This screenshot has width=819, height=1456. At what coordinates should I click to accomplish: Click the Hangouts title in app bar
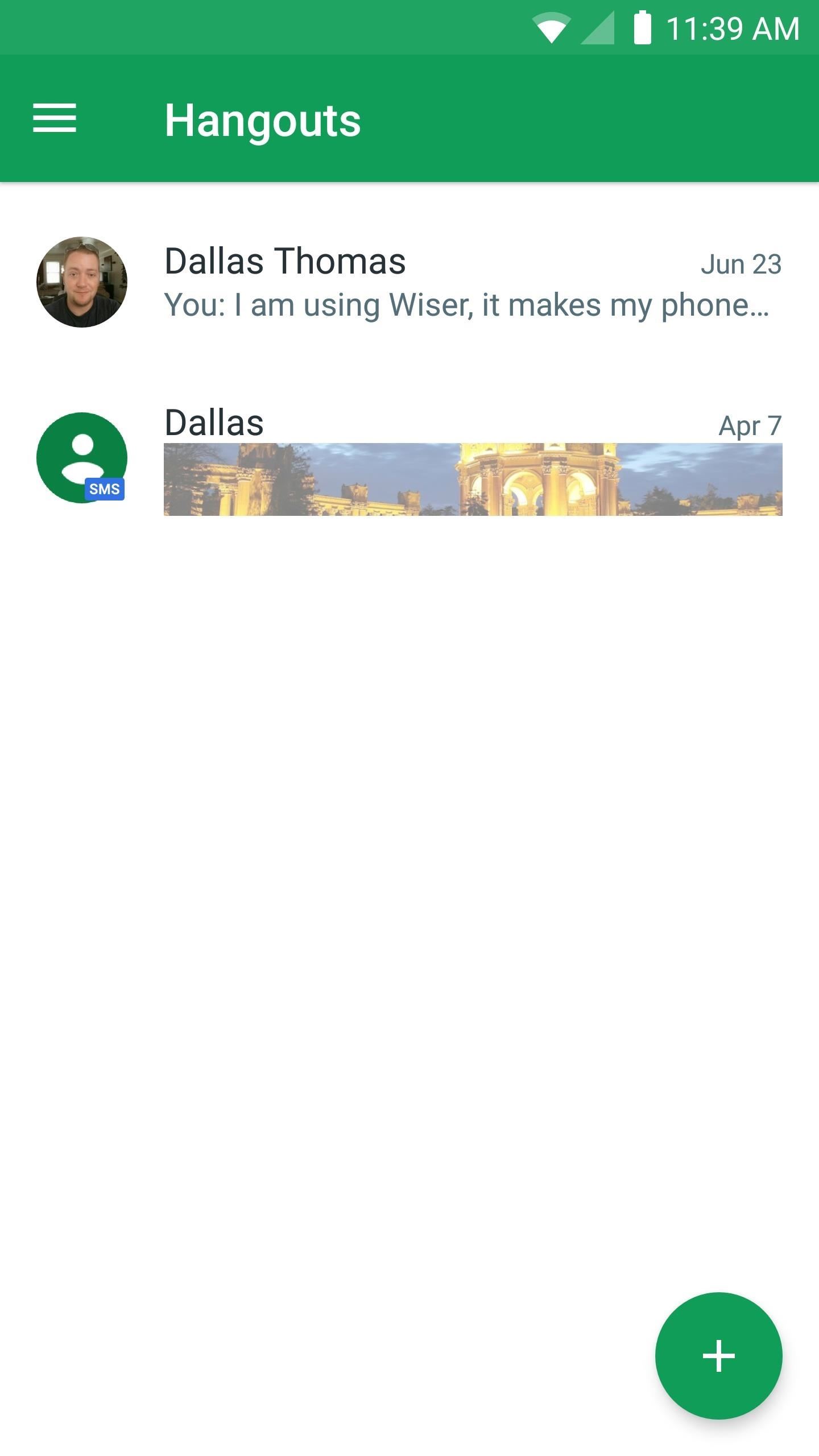262,119
